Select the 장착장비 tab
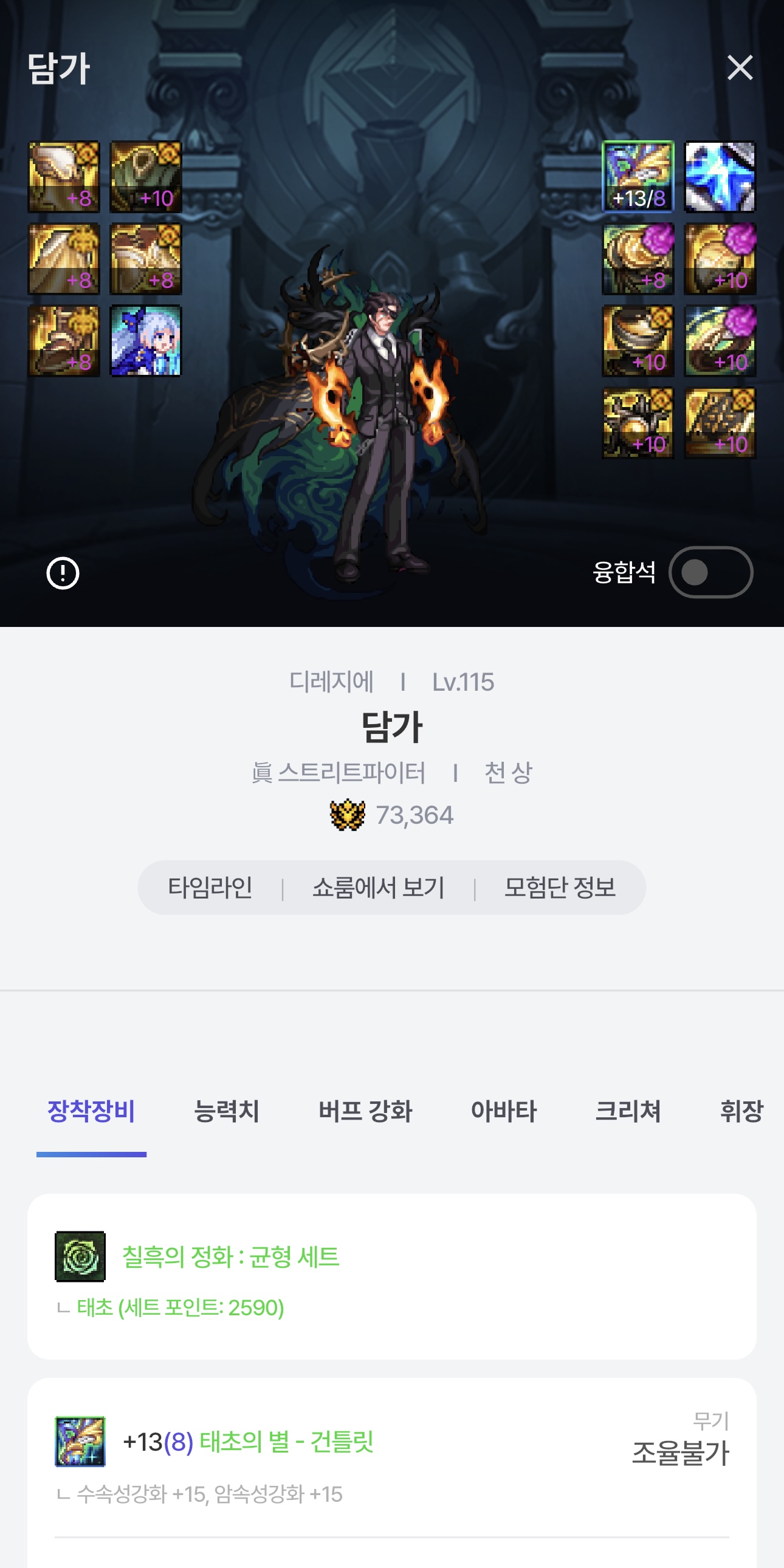 (91, 1111)
